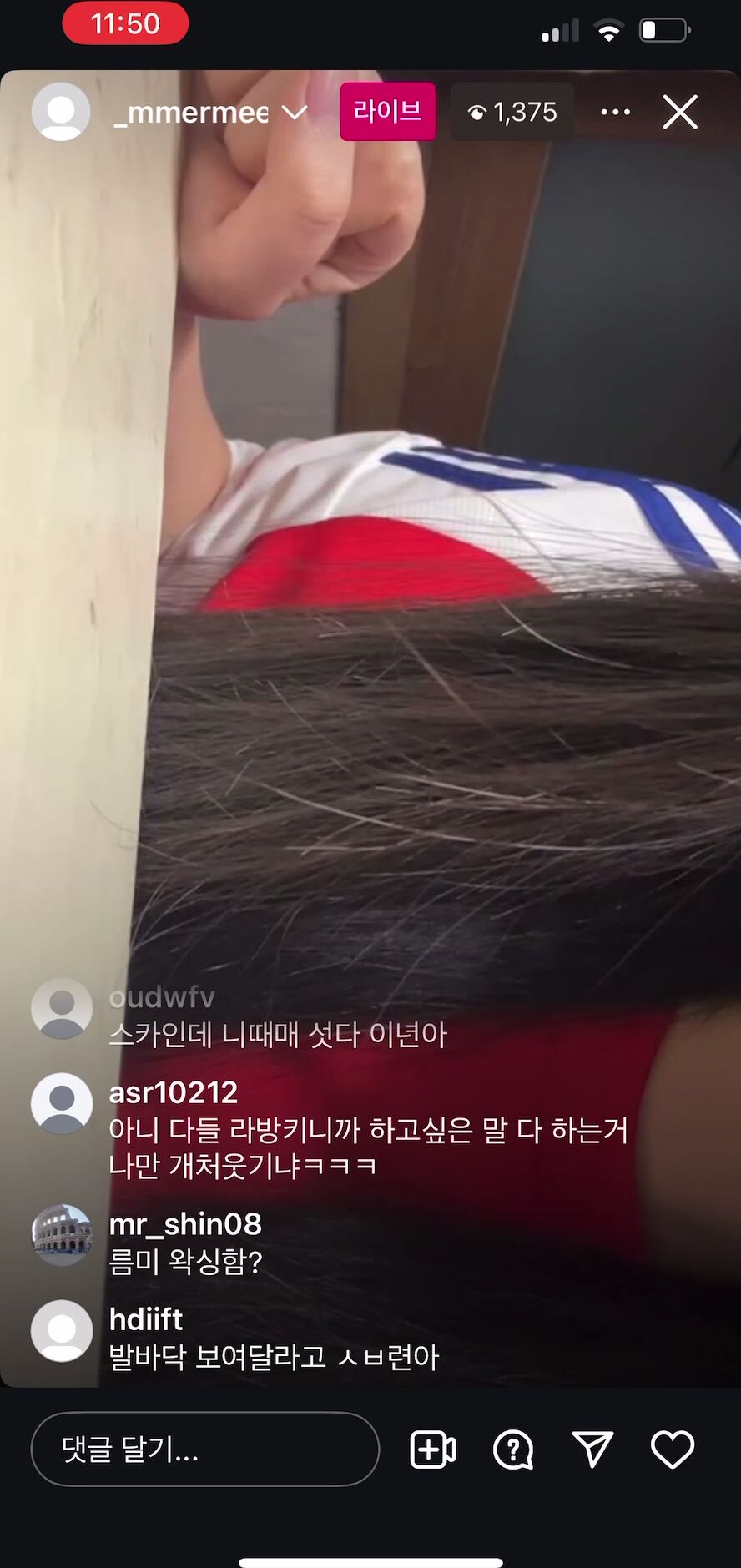This screenshot has width=741, height=1568.
Task: Ask a question with the question icon
Action: [x=513, y=1450]
